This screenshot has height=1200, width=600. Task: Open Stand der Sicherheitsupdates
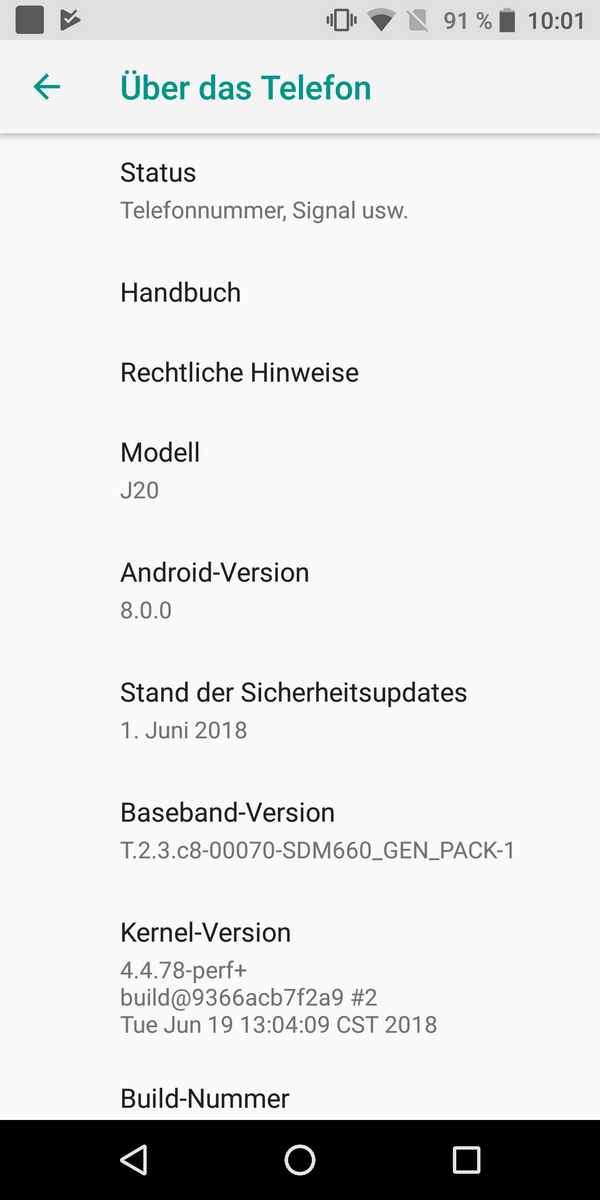(x=300, y=711)
